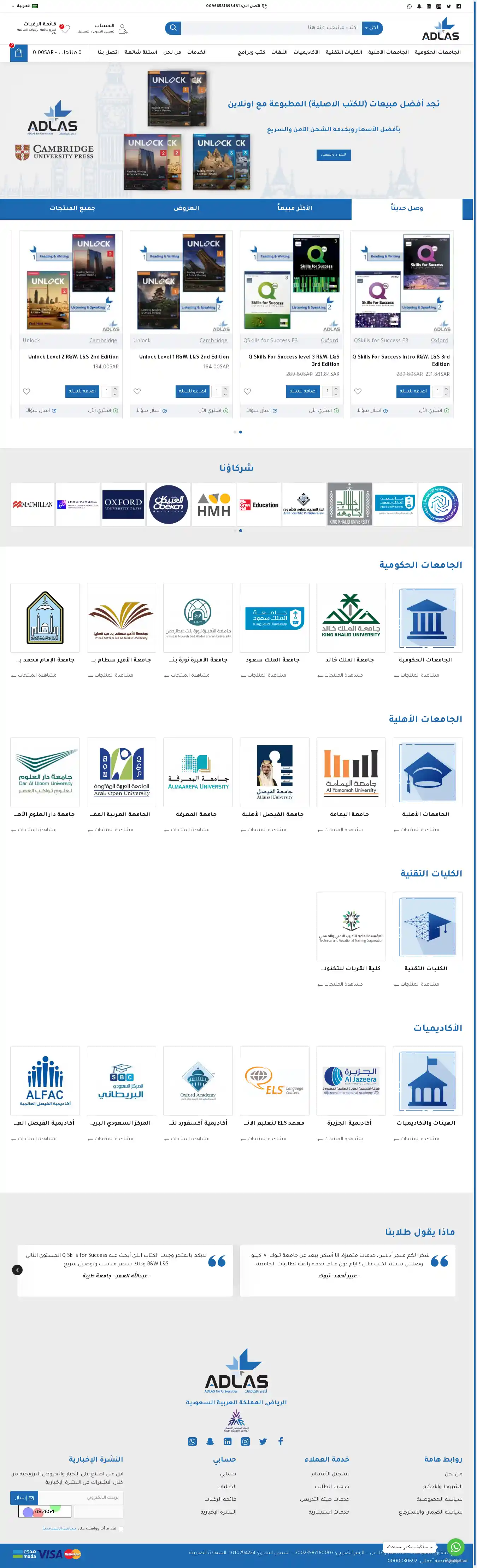This screenshot has width=477, height=1568.
Task: Expand the الكل category dropdown
Action: [372, 27]
